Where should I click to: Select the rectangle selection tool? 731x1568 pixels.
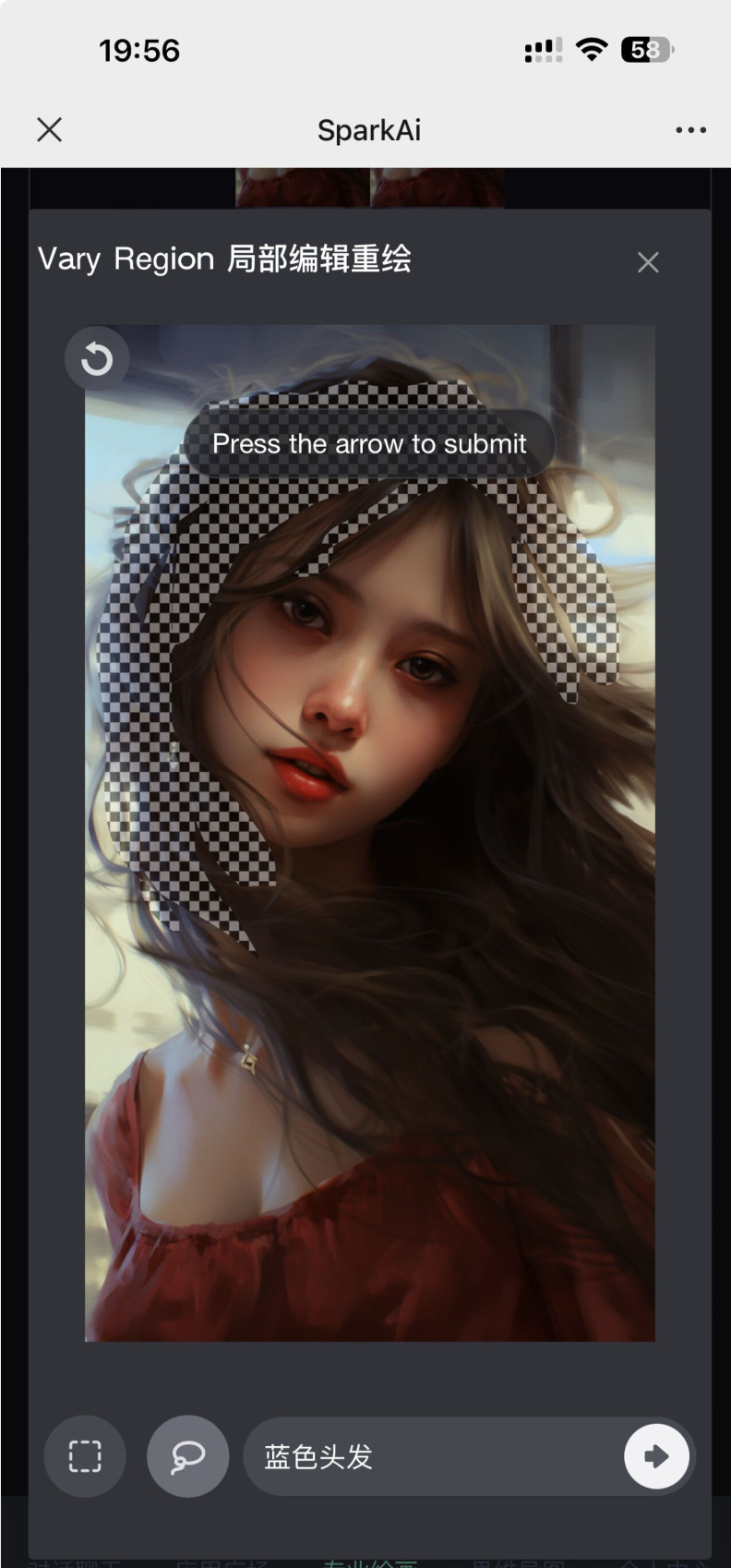click(85, 1456)
